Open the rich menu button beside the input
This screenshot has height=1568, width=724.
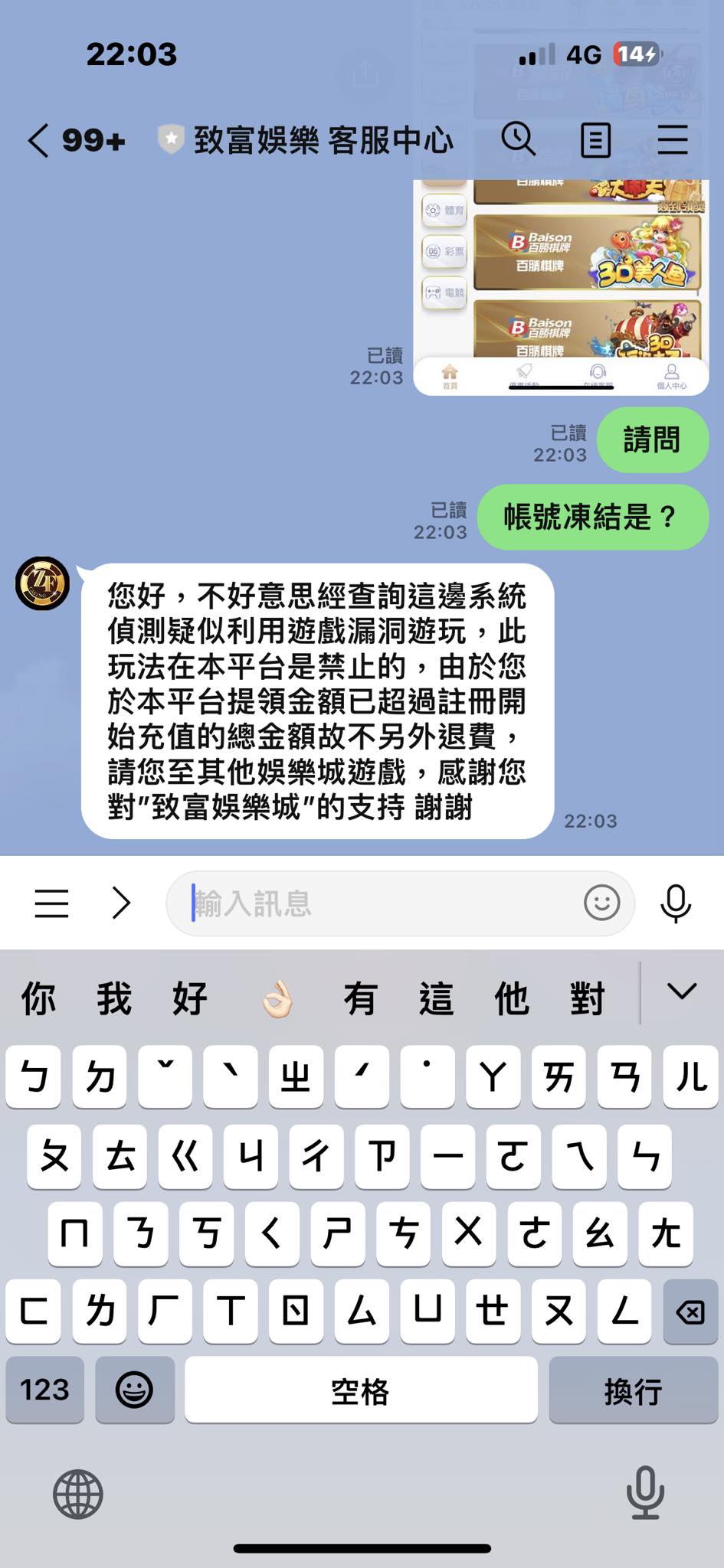tap(52, 903)
